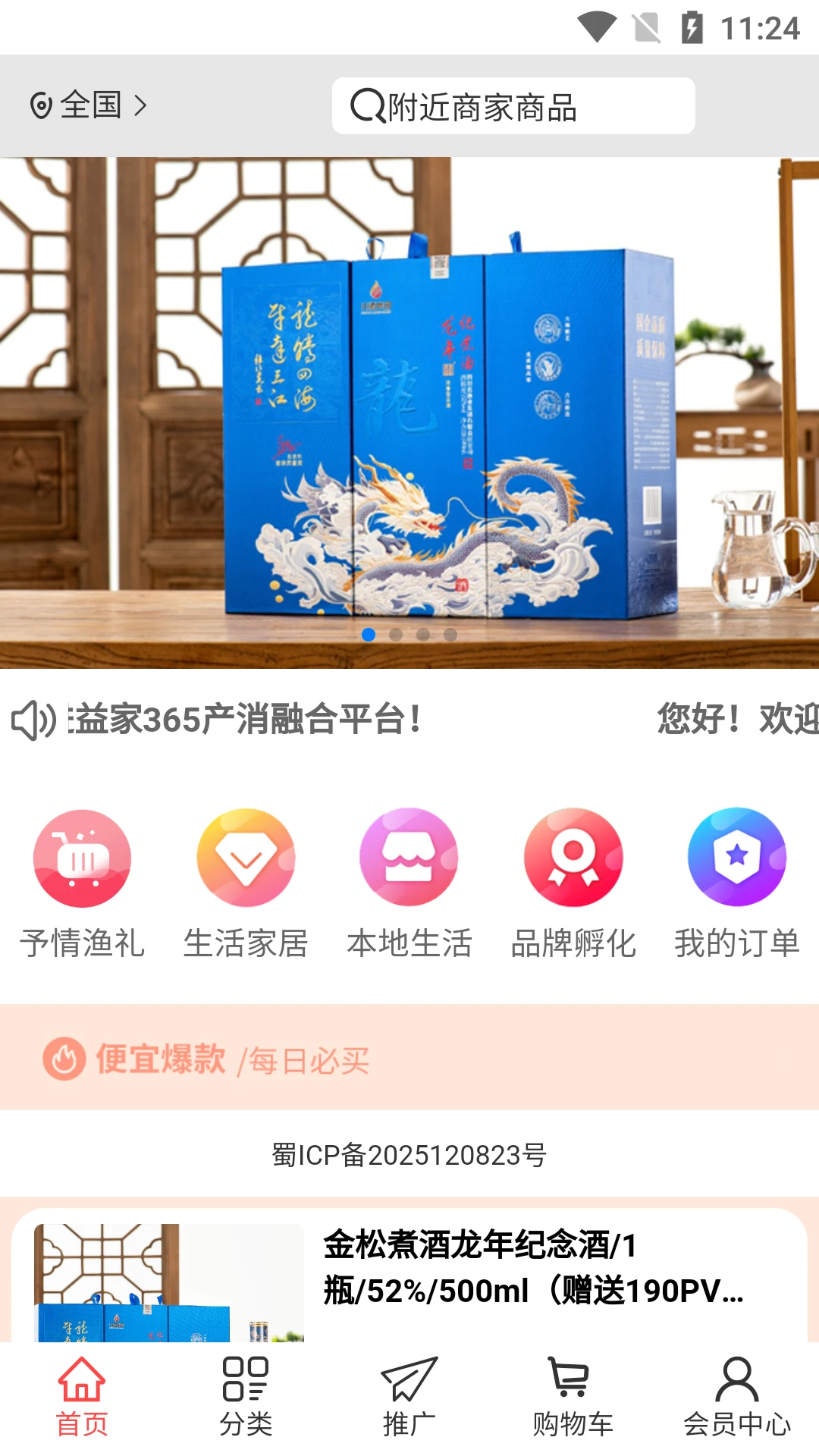Open the 全国 location selector
Image resolution: width=819 pixels, height=1456 pixels.
[x=89, y=105]
